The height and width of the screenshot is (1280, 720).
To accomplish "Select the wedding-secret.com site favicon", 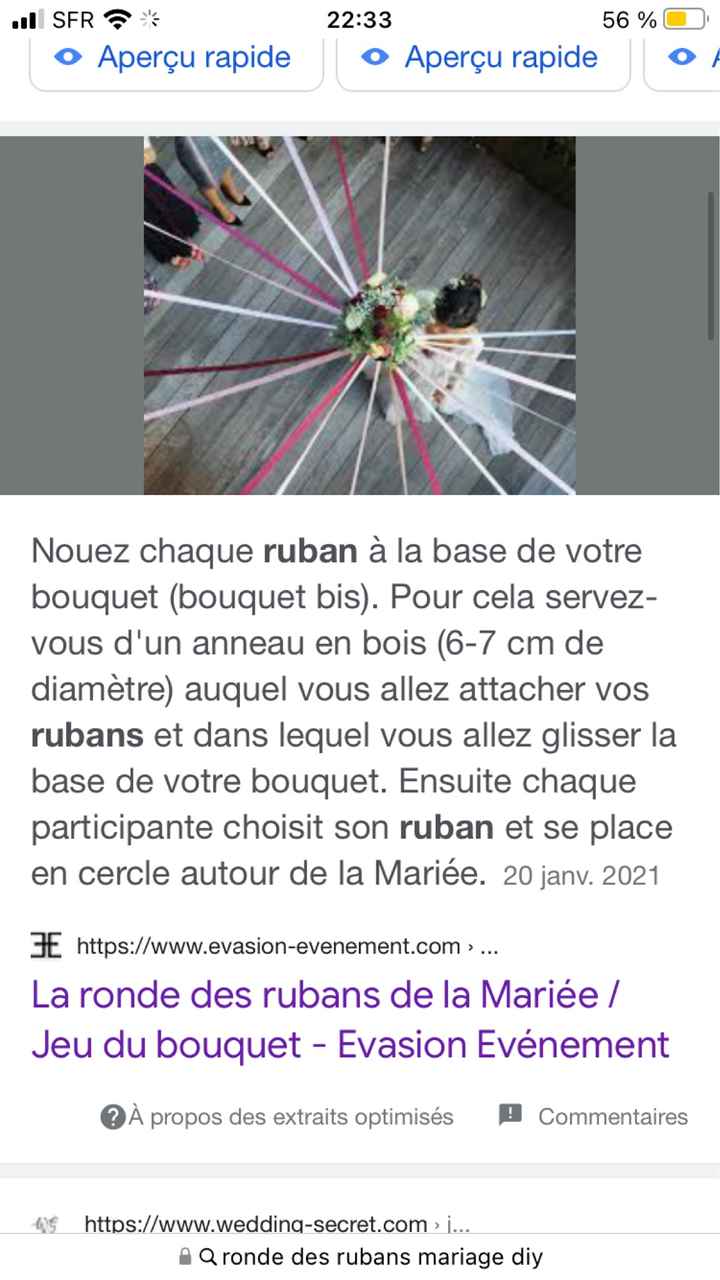I will [45, 1224].
